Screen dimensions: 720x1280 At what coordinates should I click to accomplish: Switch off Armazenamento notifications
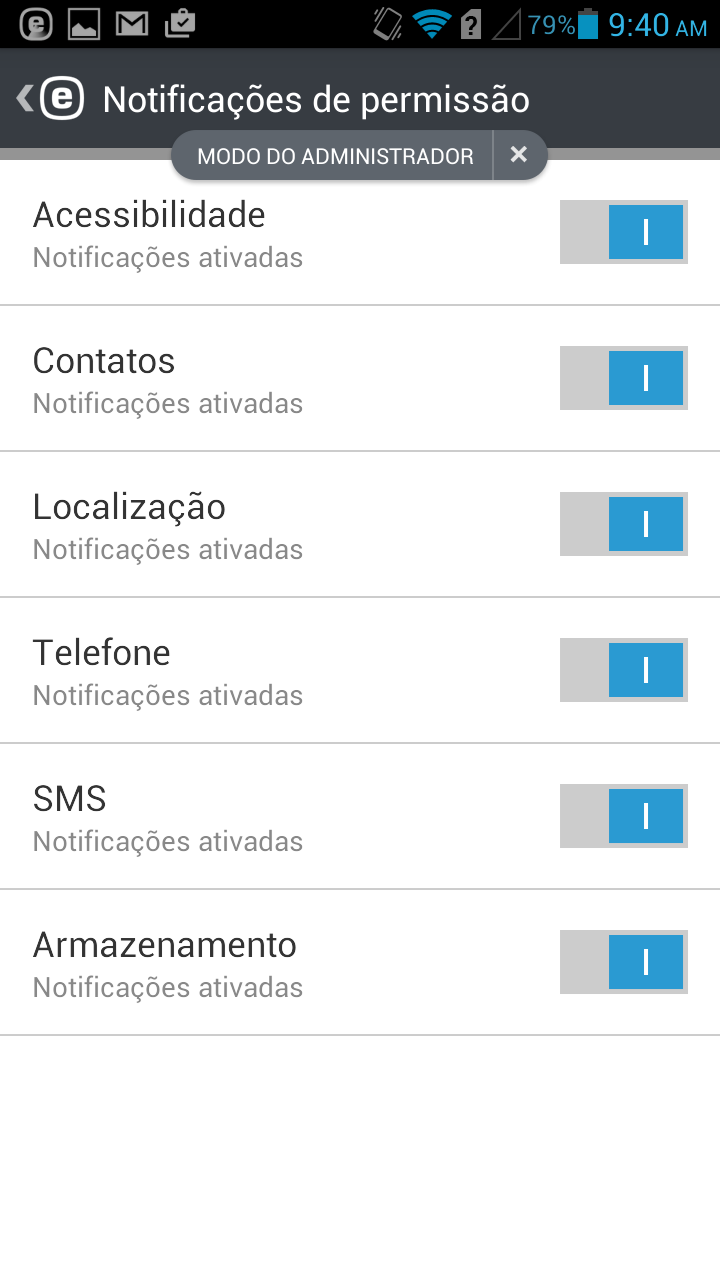click(623, 962)
